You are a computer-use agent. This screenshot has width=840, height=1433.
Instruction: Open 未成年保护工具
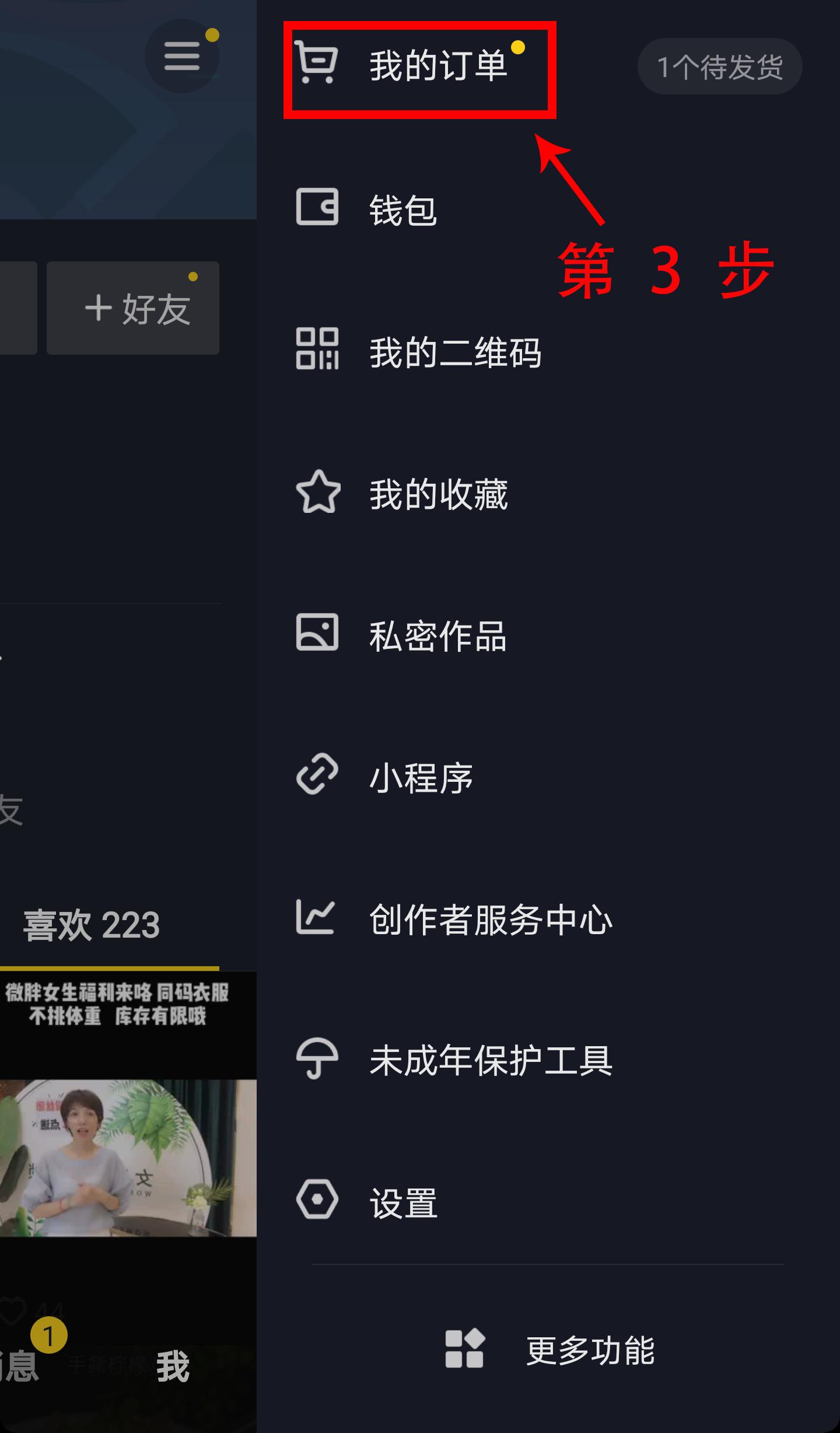[x=490, y=1060]
